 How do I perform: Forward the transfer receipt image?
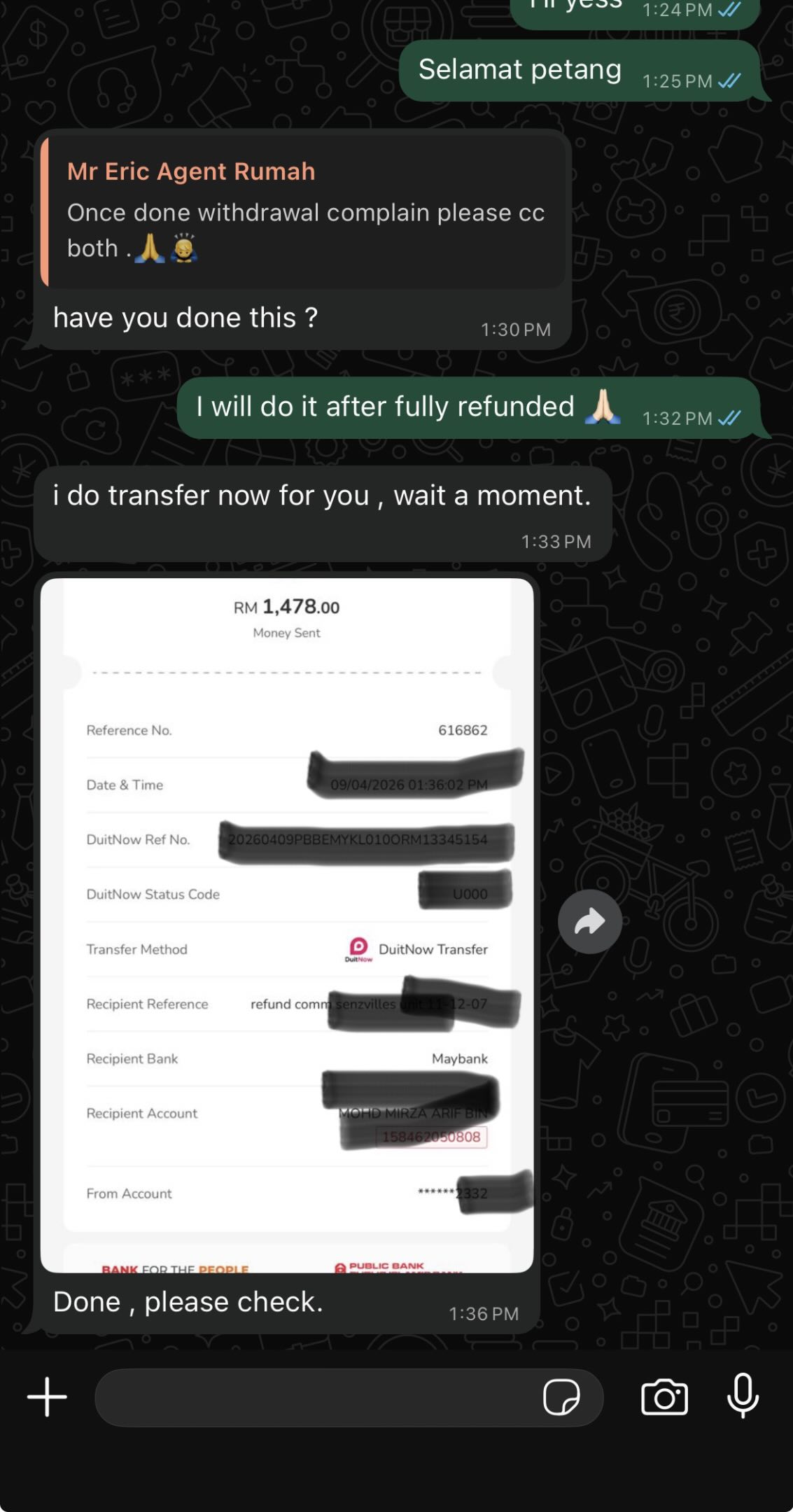(x=589, y=922)
